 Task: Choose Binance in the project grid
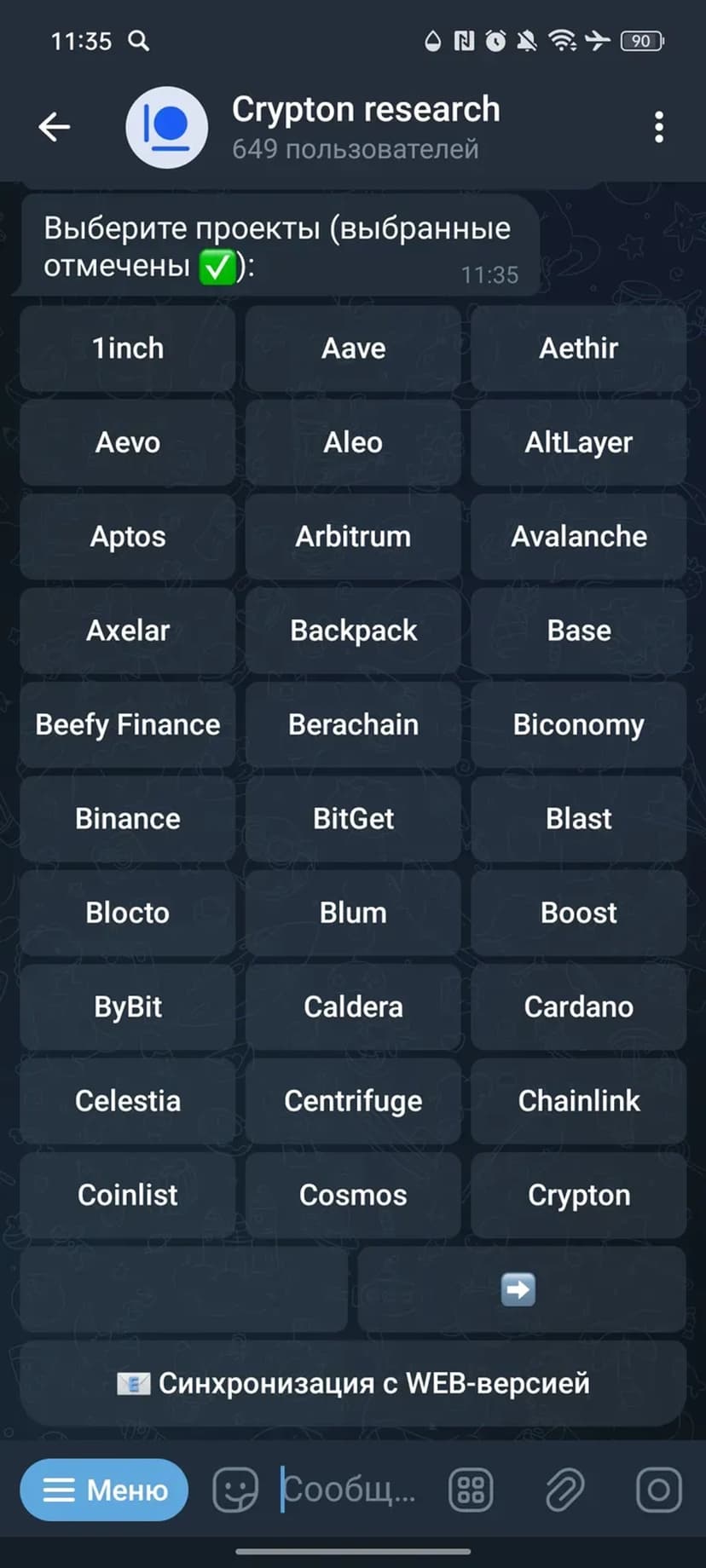128,819
